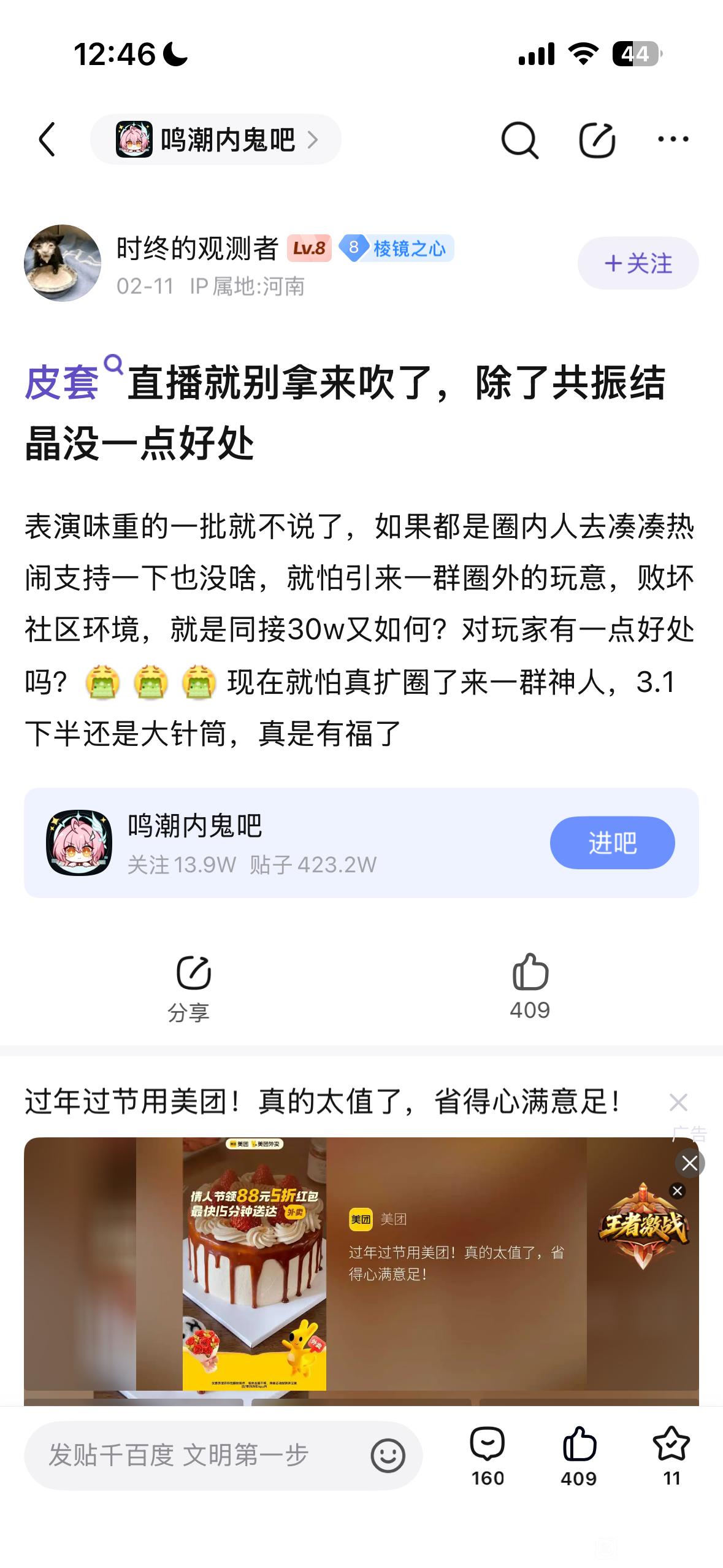The width and height of the screenshot is (723, 1568).
Task: Close the 王者激战 floating game badge
Action: click(x=677, y=1191)
